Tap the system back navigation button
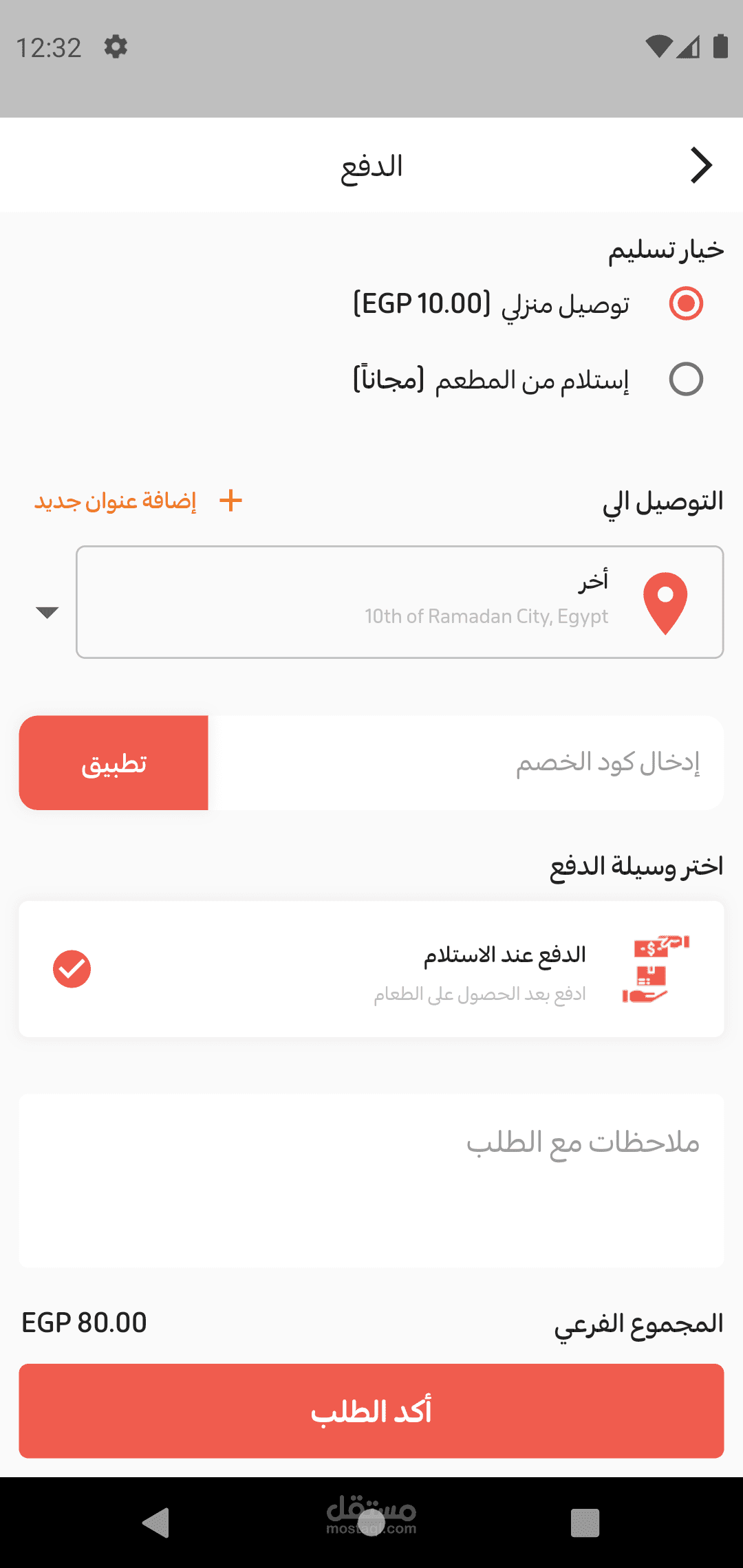This screenshot has width=743, height=1568. pos(156,1523)
